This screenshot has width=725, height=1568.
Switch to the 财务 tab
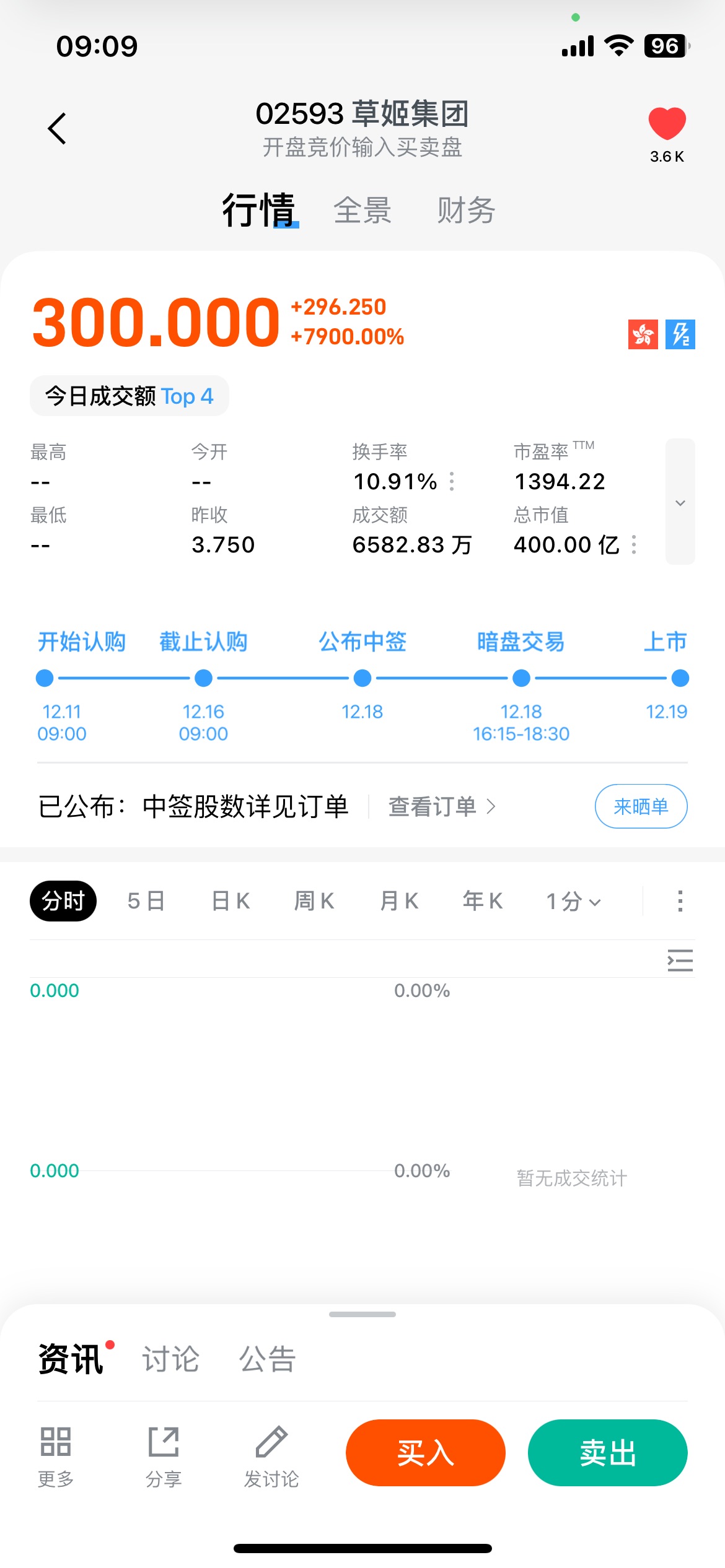(466, 211)
